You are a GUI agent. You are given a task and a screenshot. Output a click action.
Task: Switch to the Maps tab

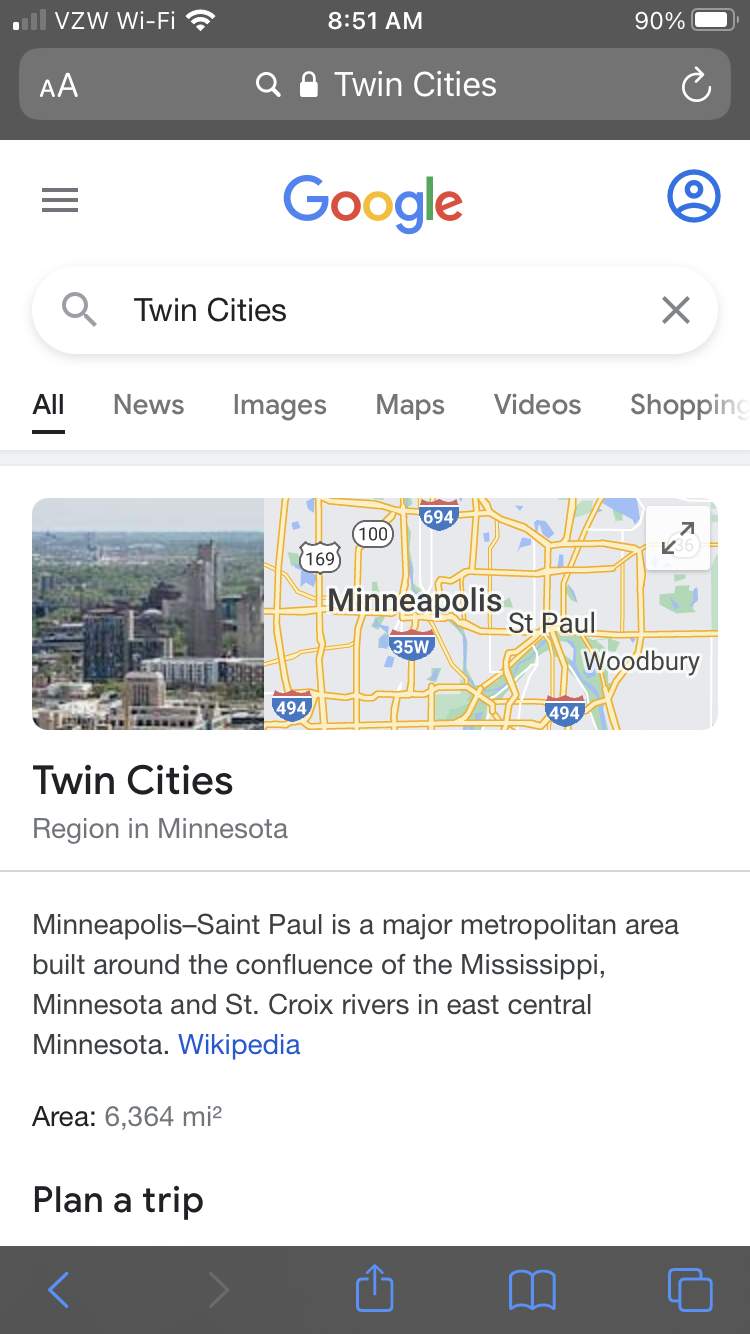410,405
